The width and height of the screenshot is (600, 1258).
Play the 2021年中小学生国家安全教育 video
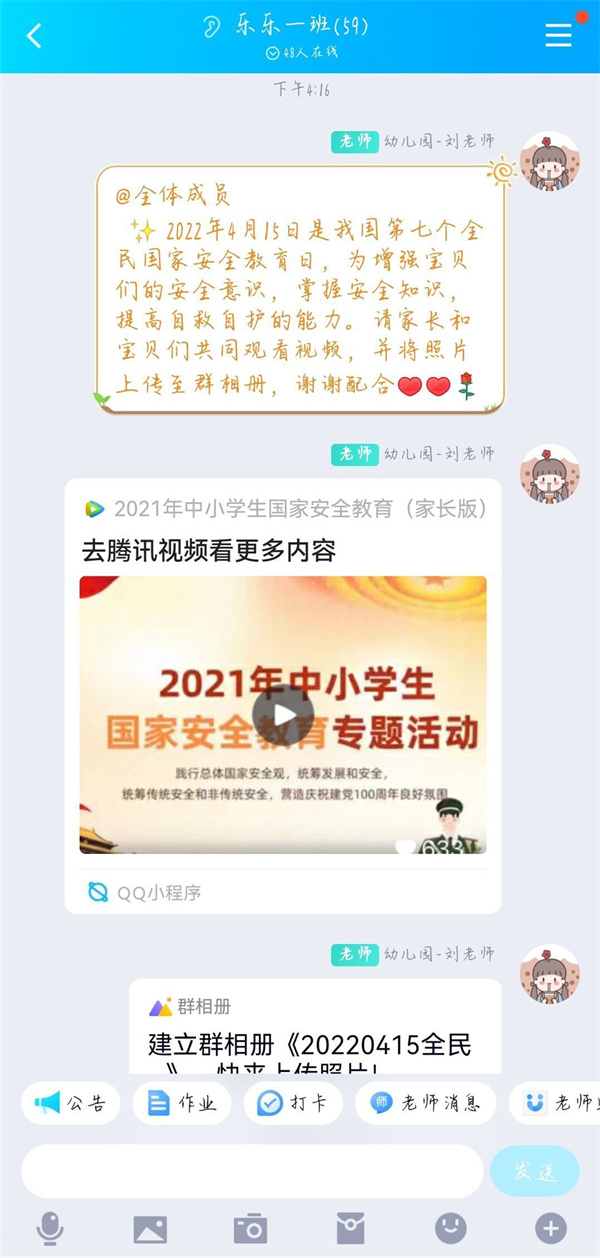coord(283,714)
